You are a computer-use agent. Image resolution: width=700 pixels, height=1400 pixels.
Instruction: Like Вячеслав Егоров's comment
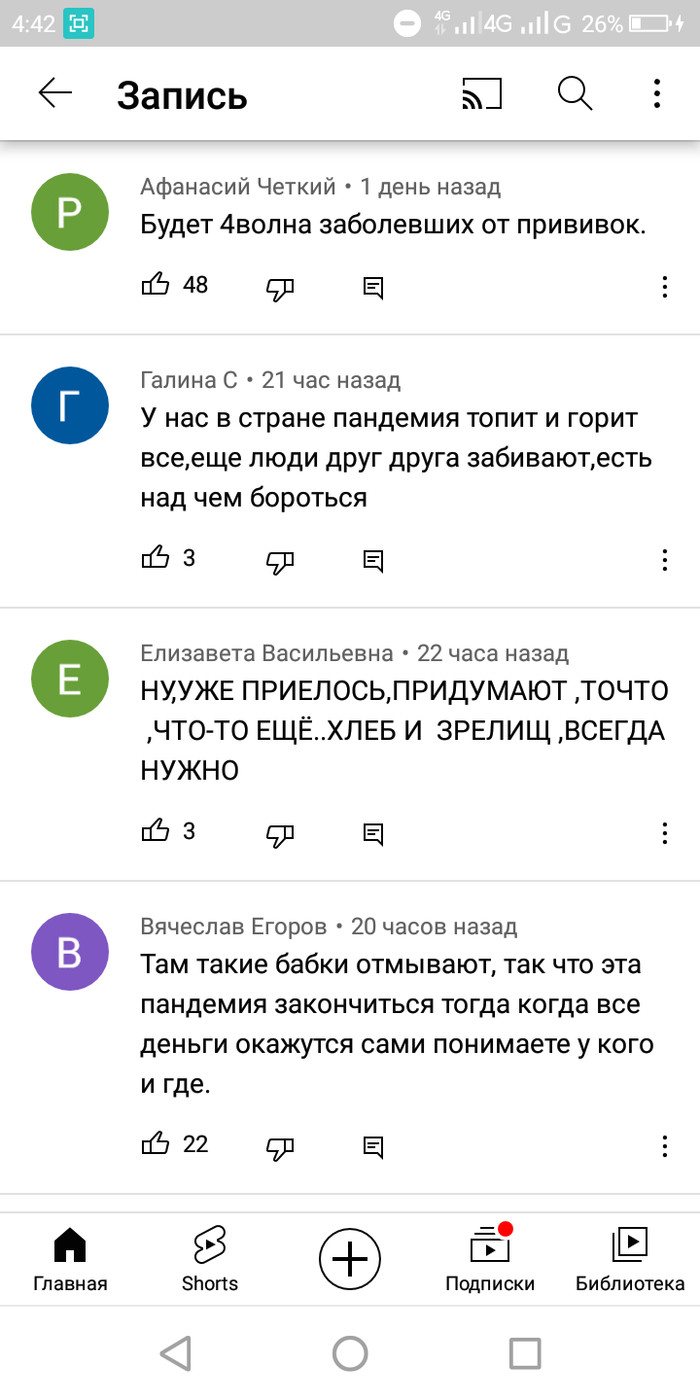pyautogui.click(x=156, y=1143)
